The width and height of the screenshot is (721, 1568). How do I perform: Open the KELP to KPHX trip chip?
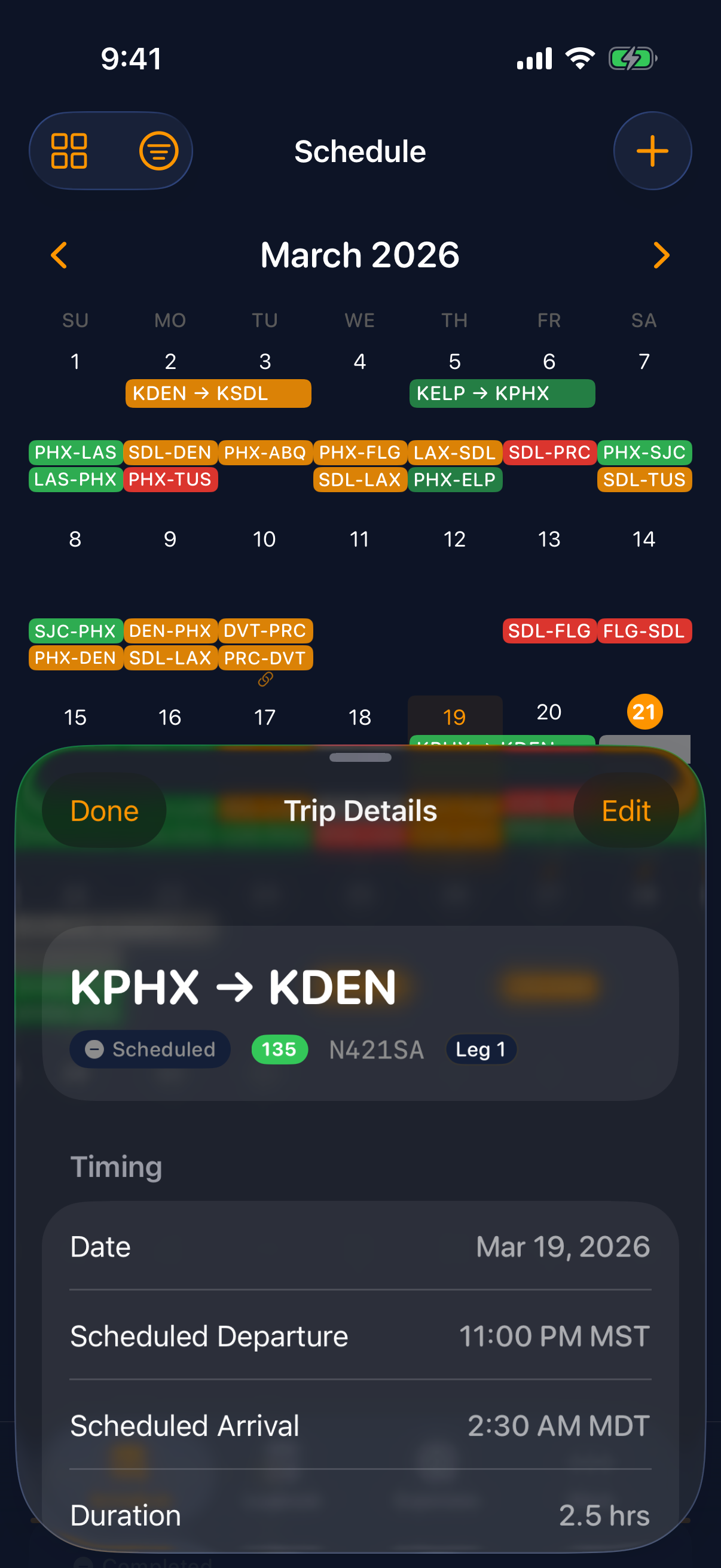[502, 393]
